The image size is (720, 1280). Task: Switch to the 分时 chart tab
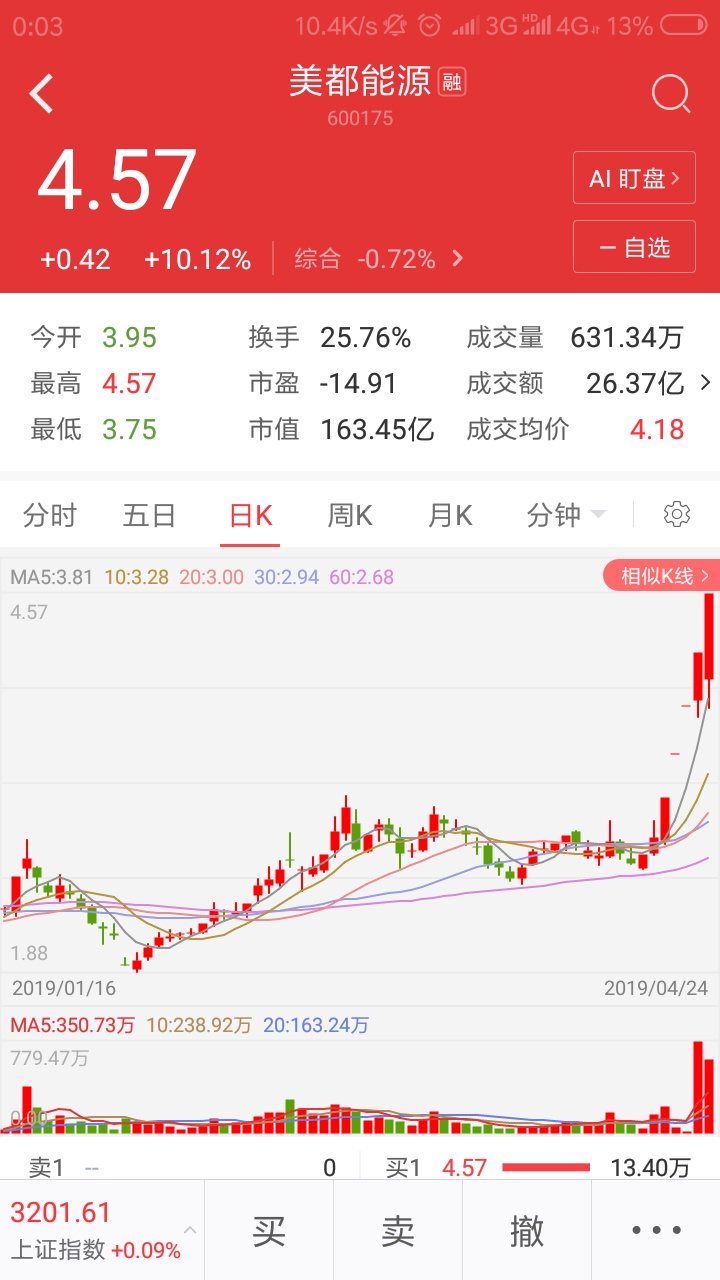50,516
